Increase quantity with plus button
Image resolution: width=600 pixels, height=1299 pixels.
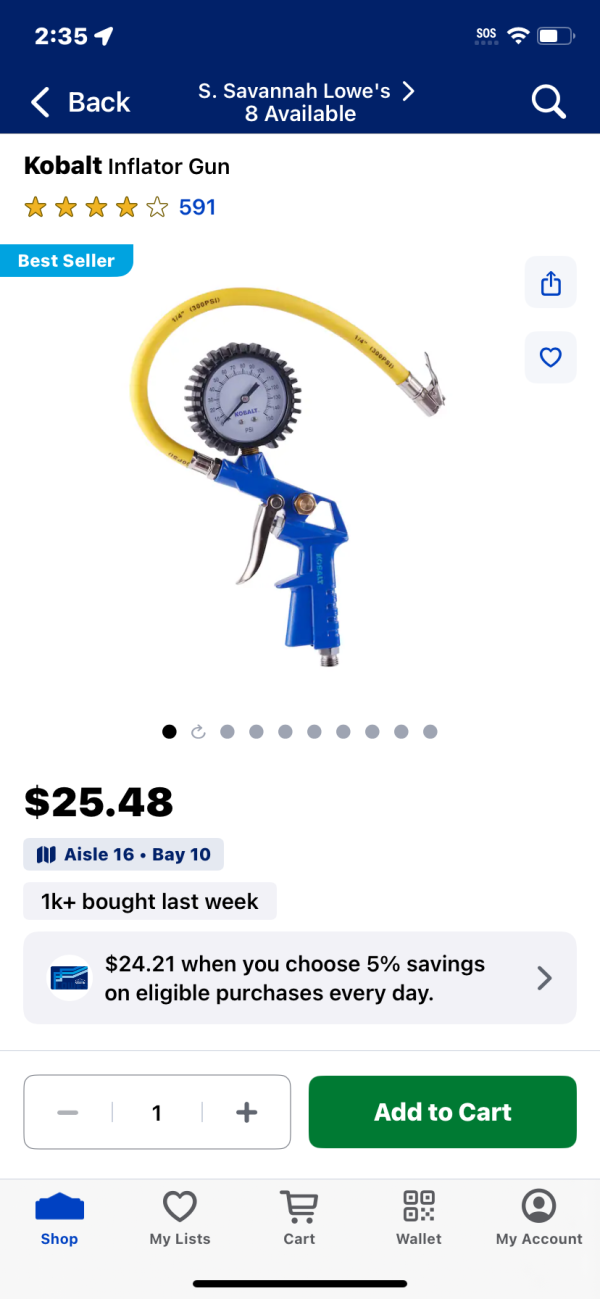pos(246,1112)
